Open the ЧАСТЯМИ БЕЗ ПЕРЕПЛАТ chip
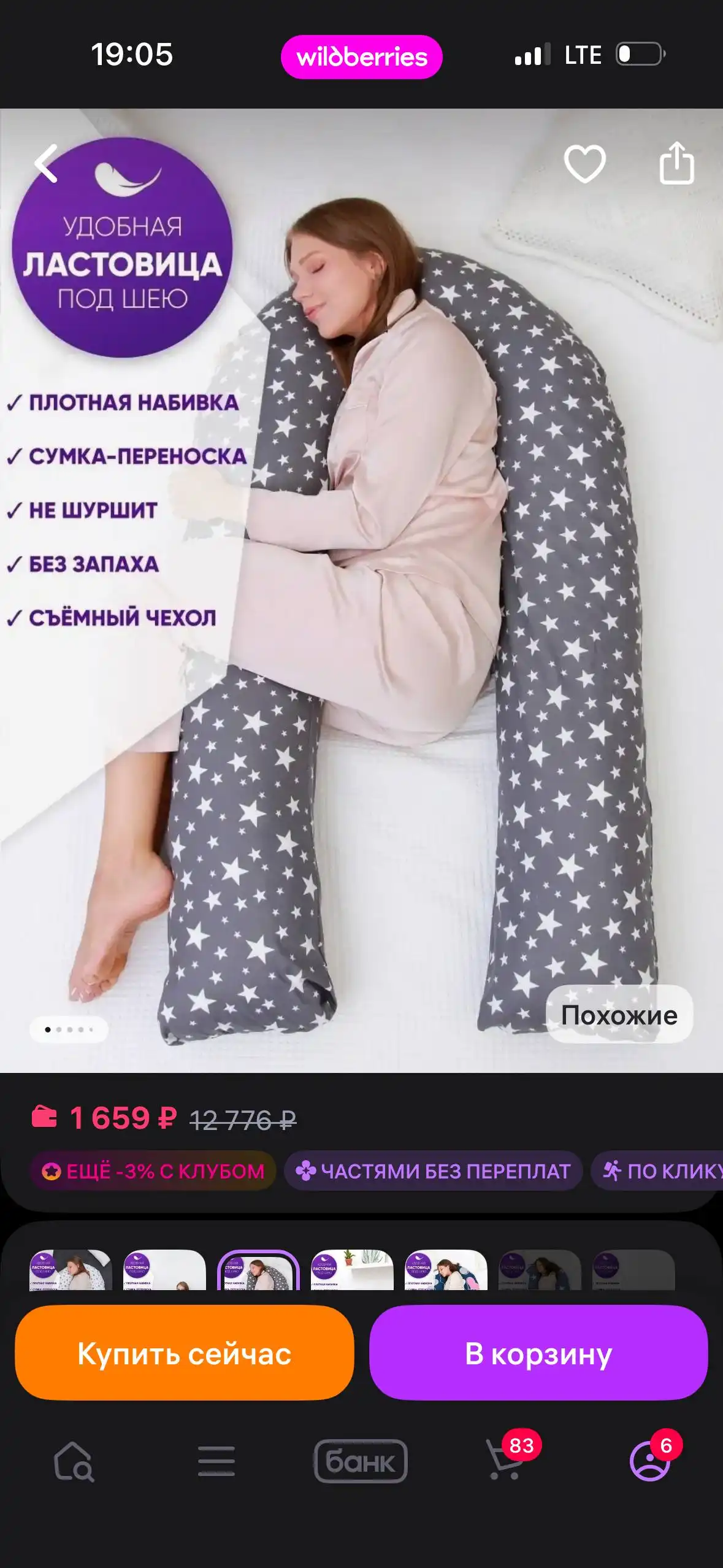 tap(433, 1171)
